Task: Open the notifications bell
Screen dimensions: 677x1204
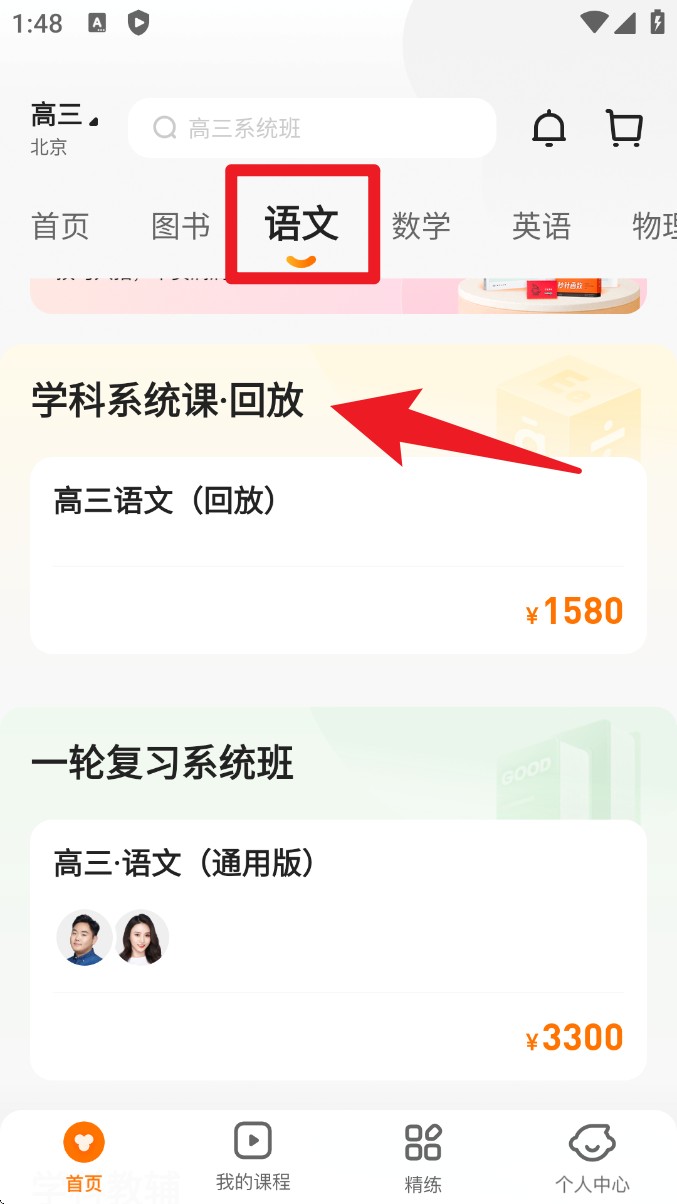Action: (x=548, y=128)
